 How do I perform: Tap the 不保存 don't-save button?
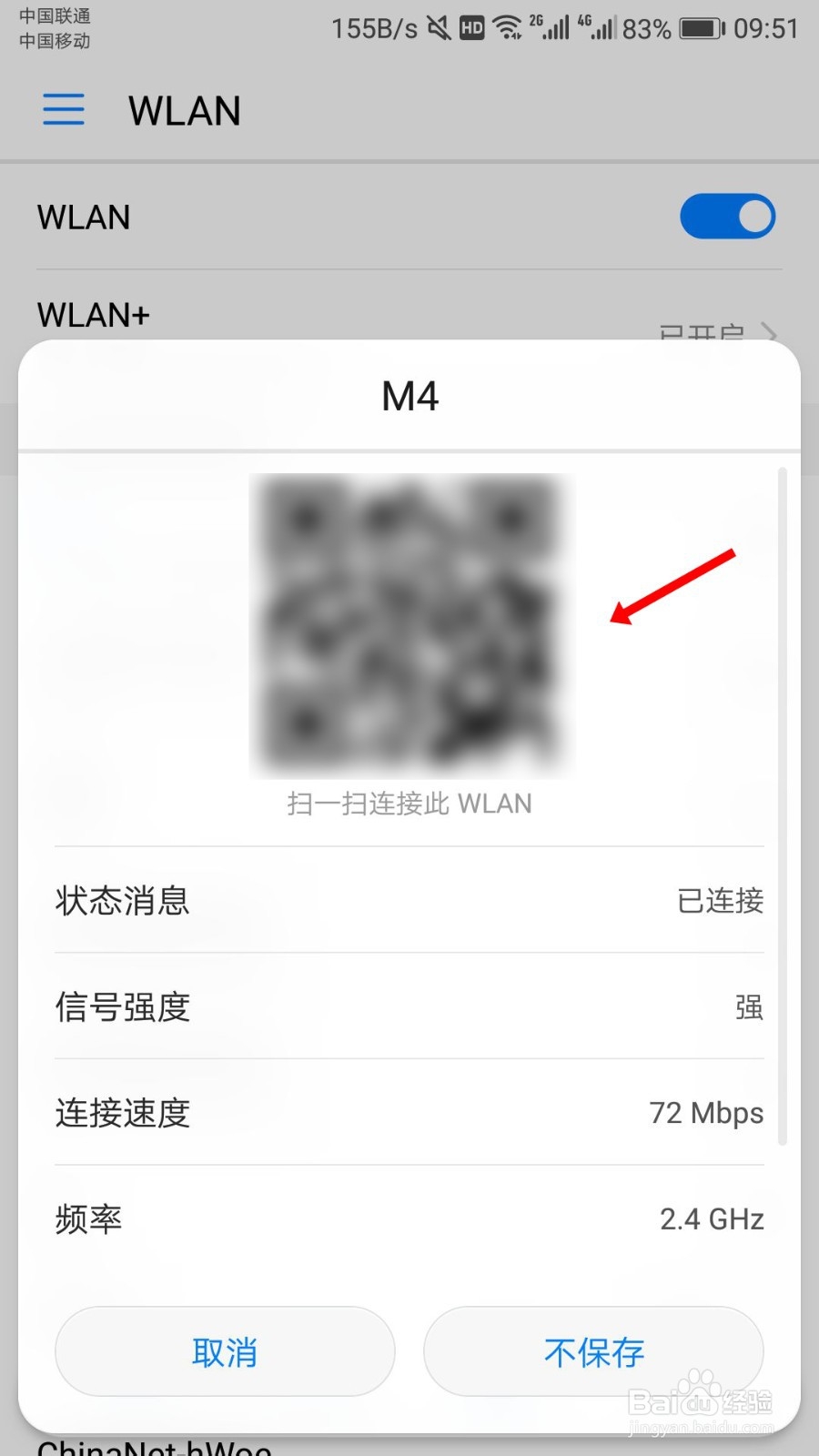[x=593, y=1353]
